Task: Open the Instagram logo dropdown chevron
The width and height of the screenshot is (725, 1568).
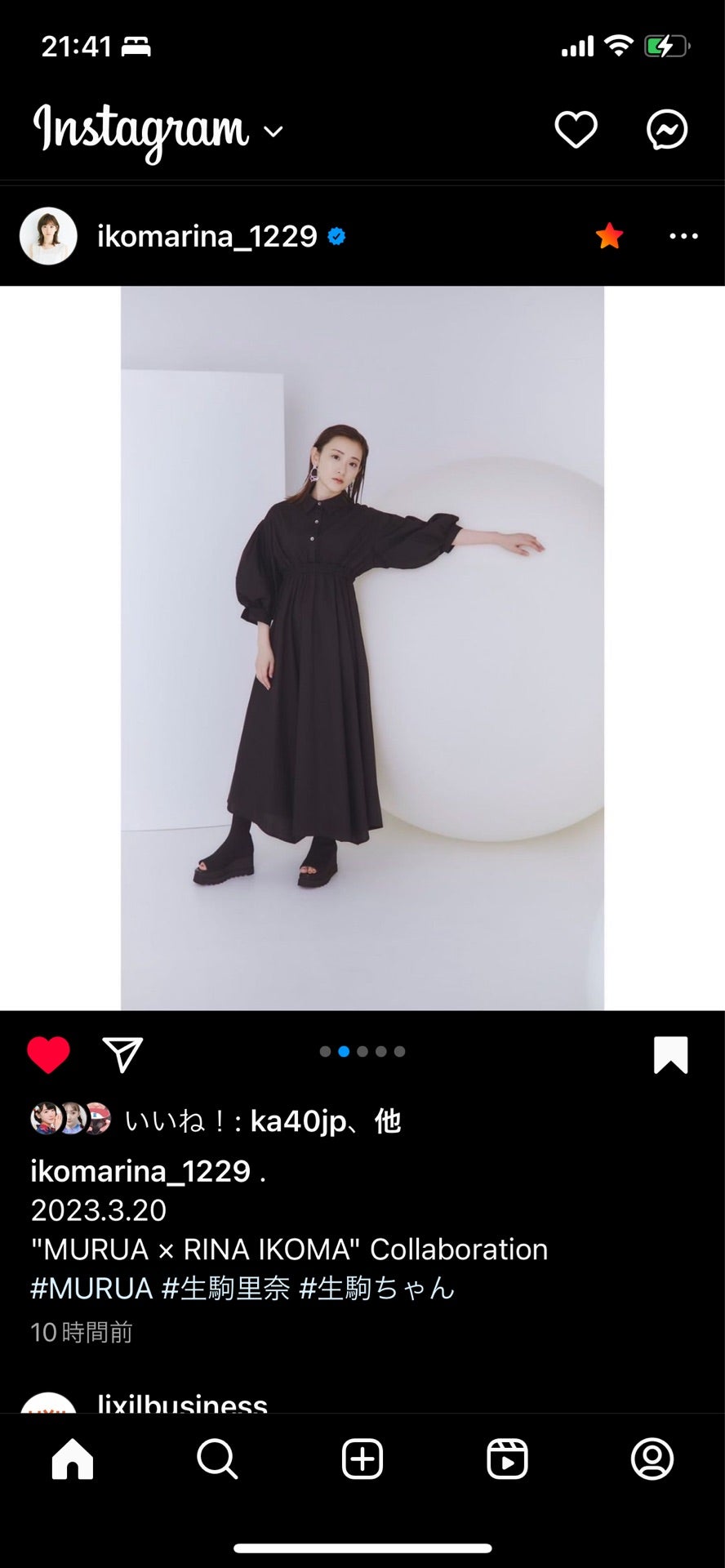Action: [273, 132]
